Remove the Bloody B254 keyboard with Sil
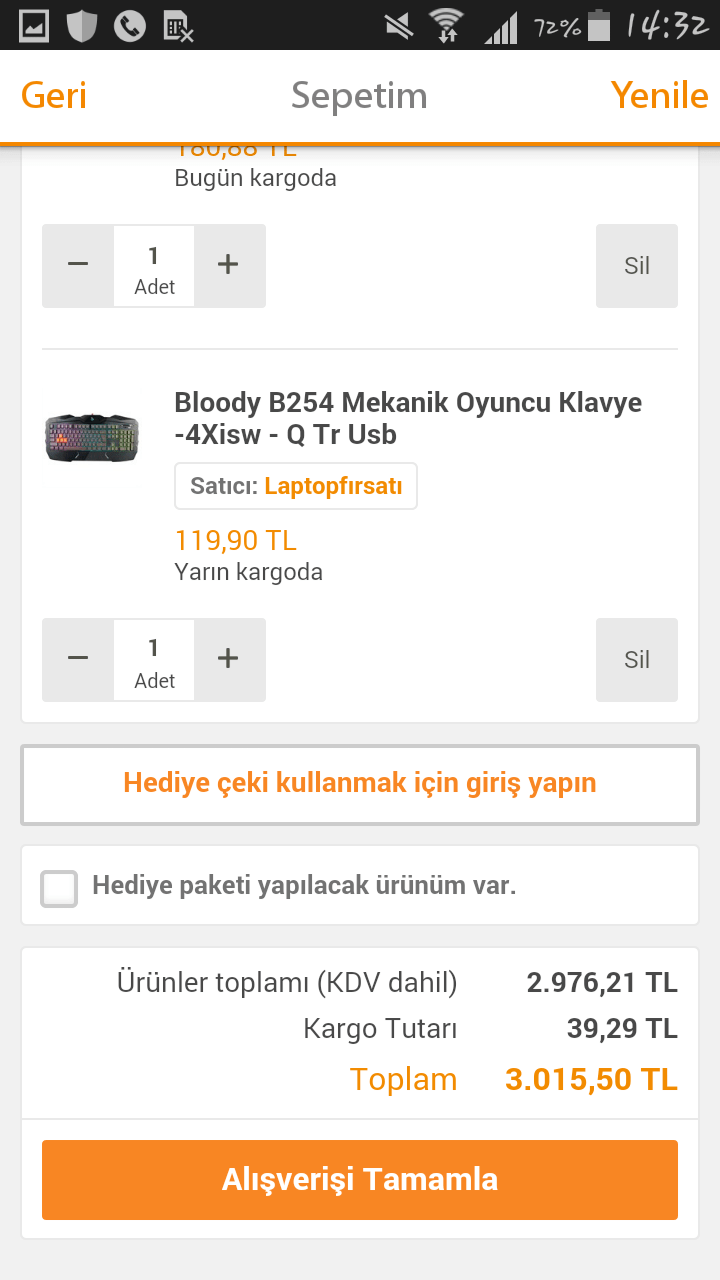 click(637, 660)
